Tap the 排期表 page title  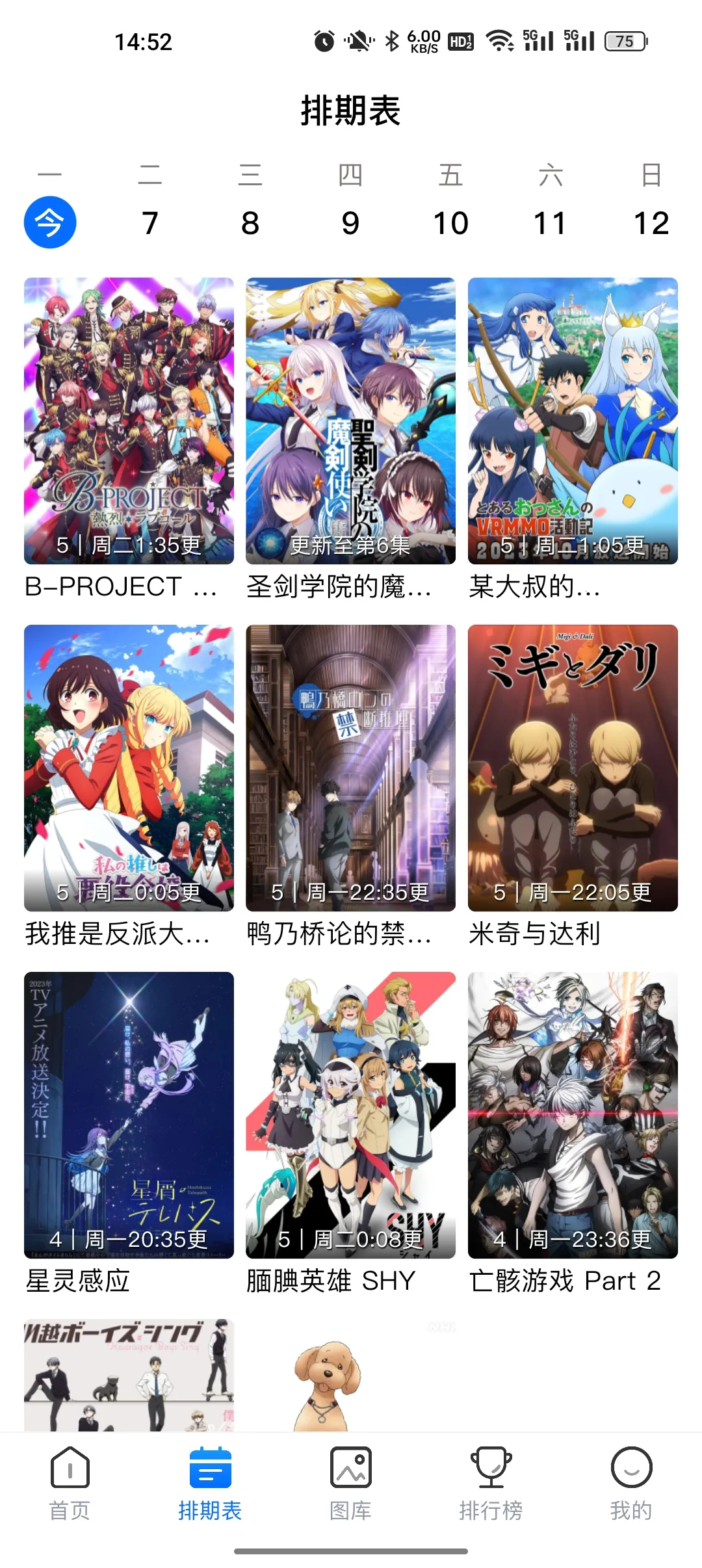tap(351, 111)
